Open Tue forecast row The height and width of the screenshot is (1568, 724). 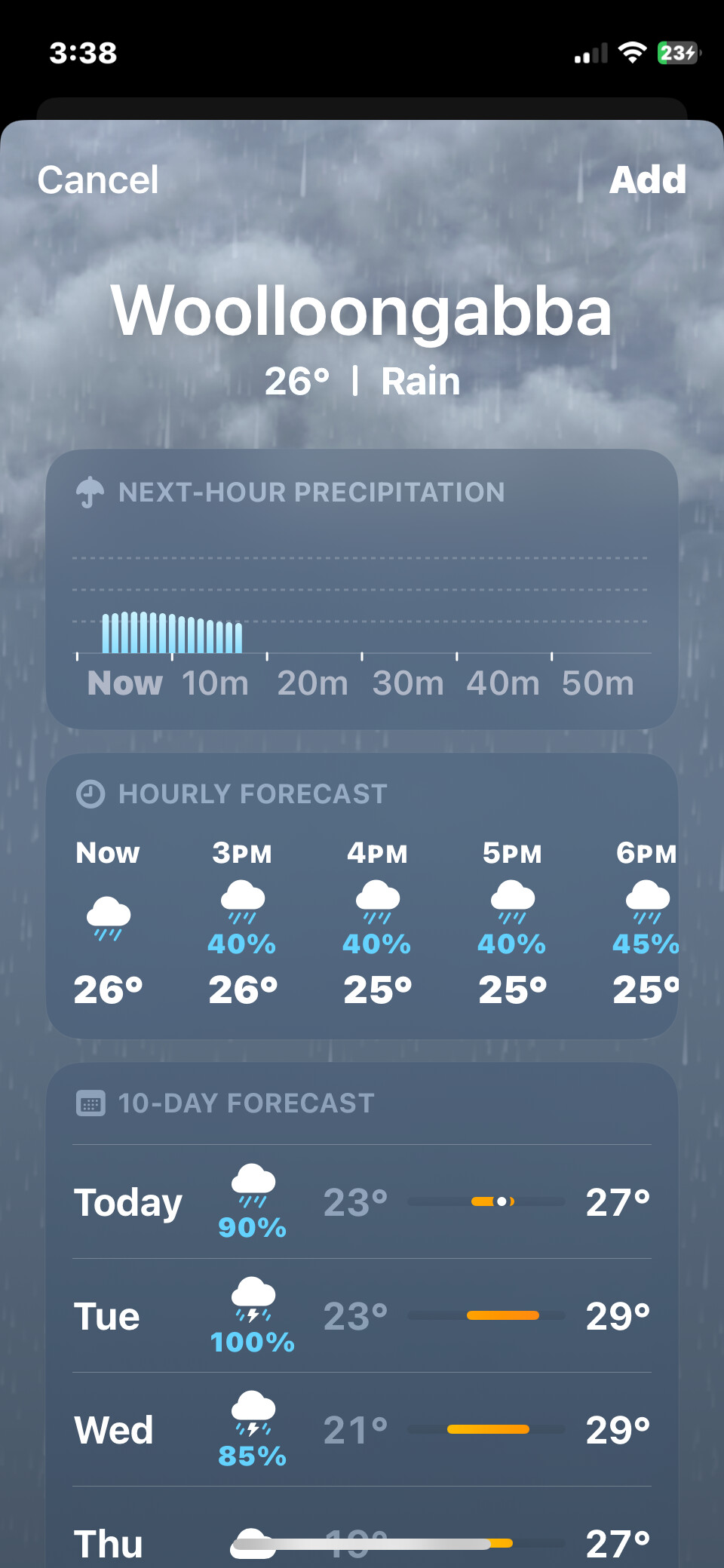coord(362,1315)
